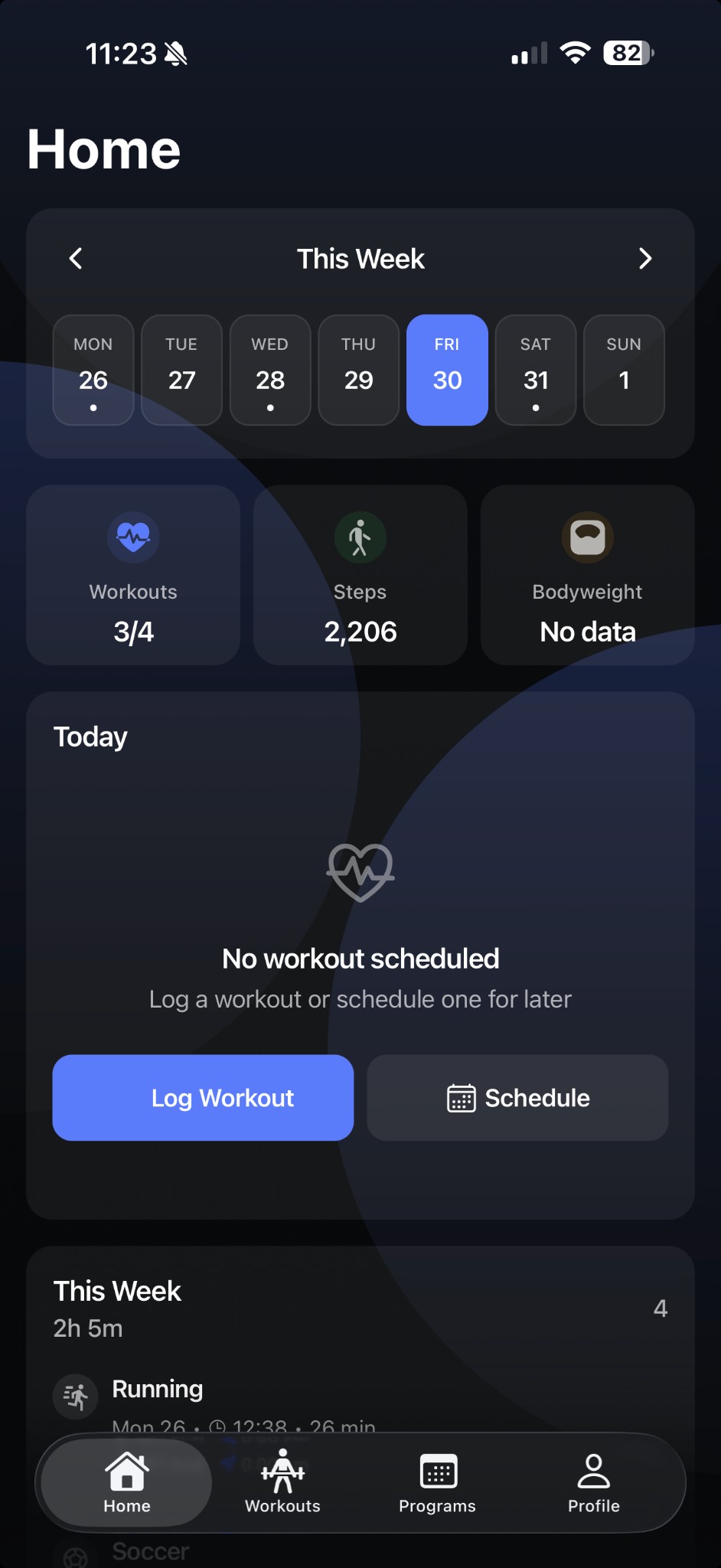Tap the Workouts barbell icon in navigation
Viewport: 721px width, 1568px height.
click(282, 1470)
